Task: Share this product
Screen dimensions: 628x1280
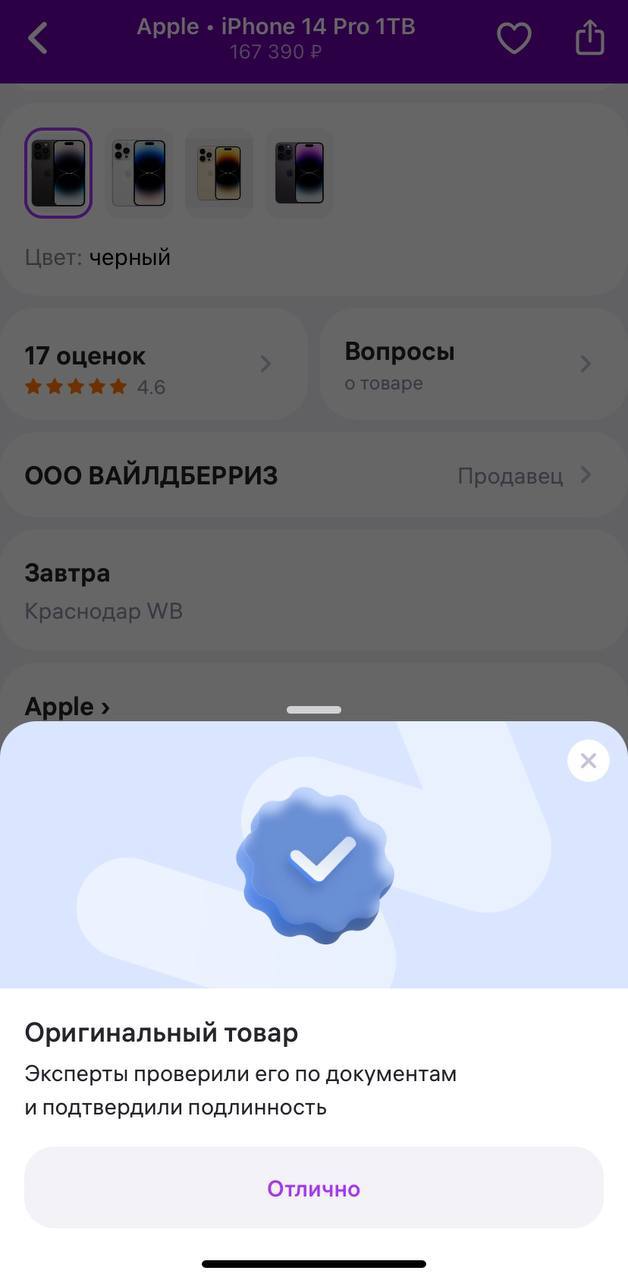Action: tap(590, 38)
